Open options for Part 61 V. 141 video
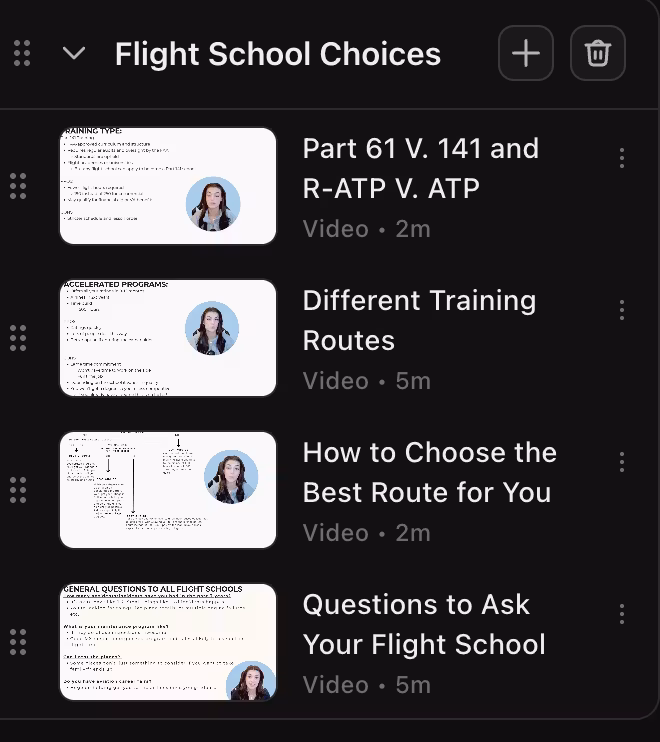This screenshot has width=660, height=742. point(622,158)
